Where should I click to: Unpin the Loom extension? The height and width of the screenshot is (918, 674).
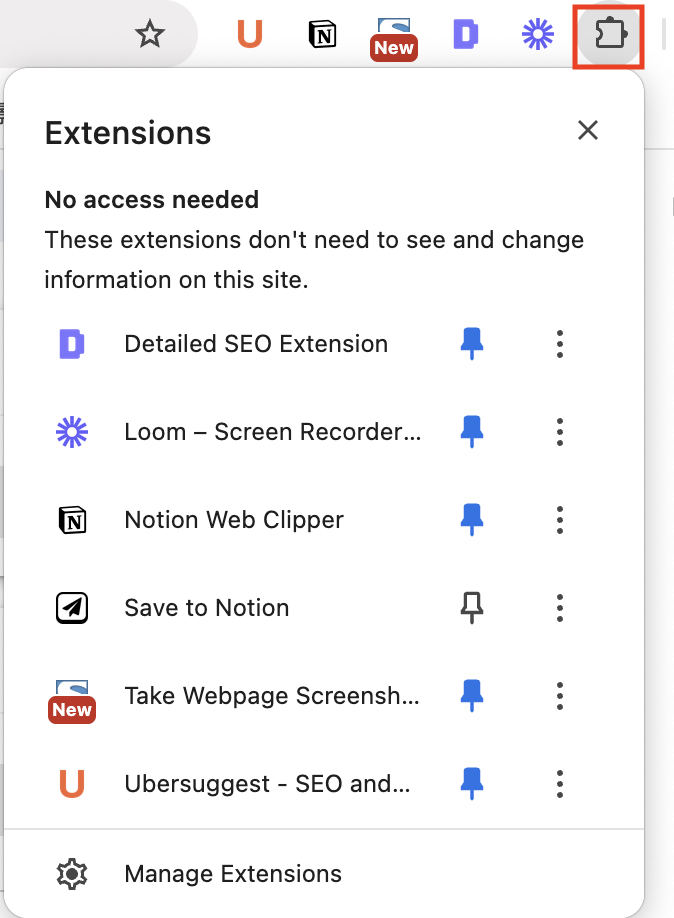(472, 432)
